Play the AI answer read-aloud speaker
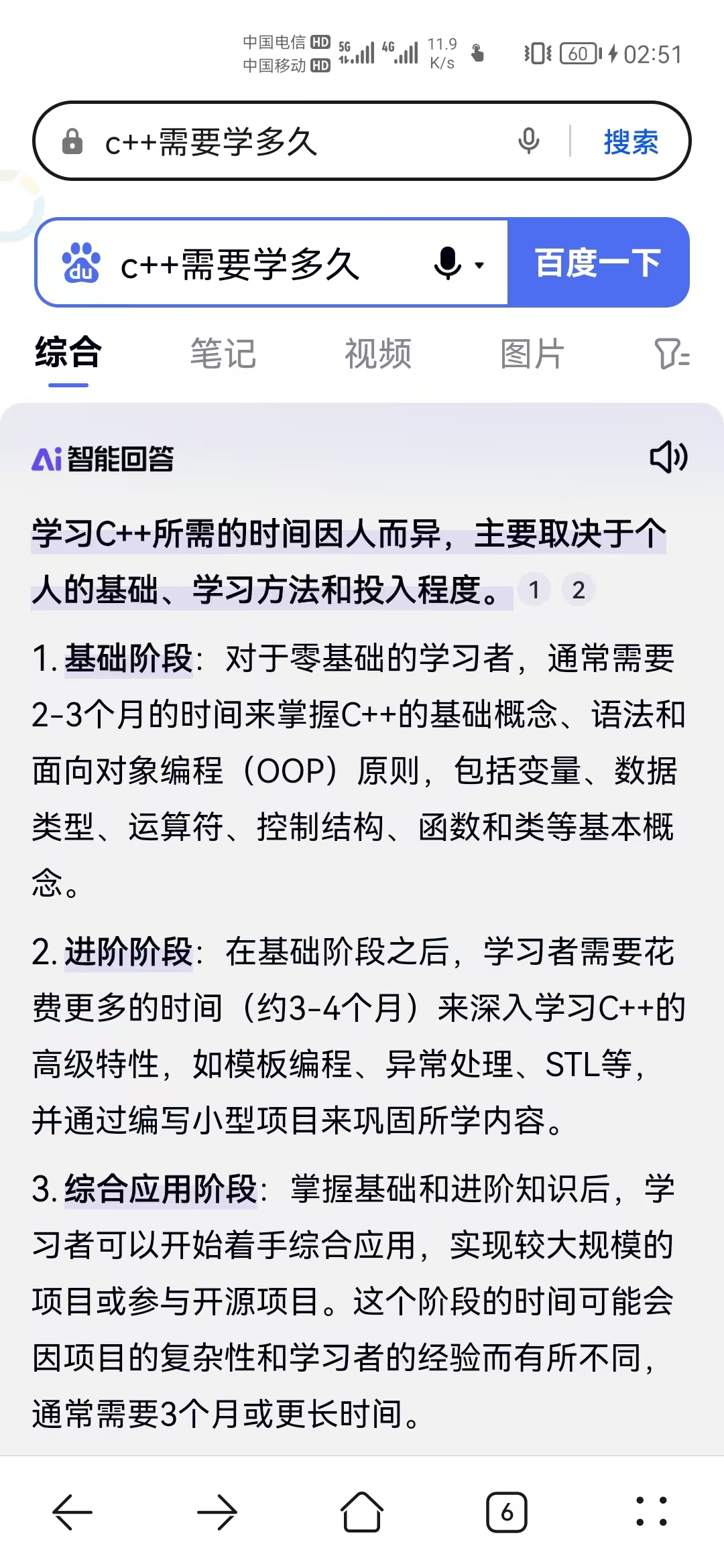 [668, 457]
